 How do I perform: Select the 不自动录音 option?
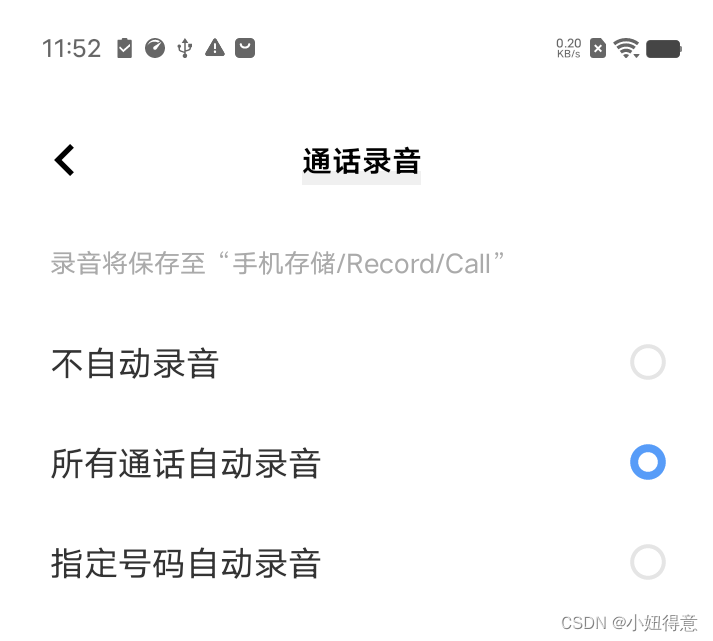tap(647, 362)
